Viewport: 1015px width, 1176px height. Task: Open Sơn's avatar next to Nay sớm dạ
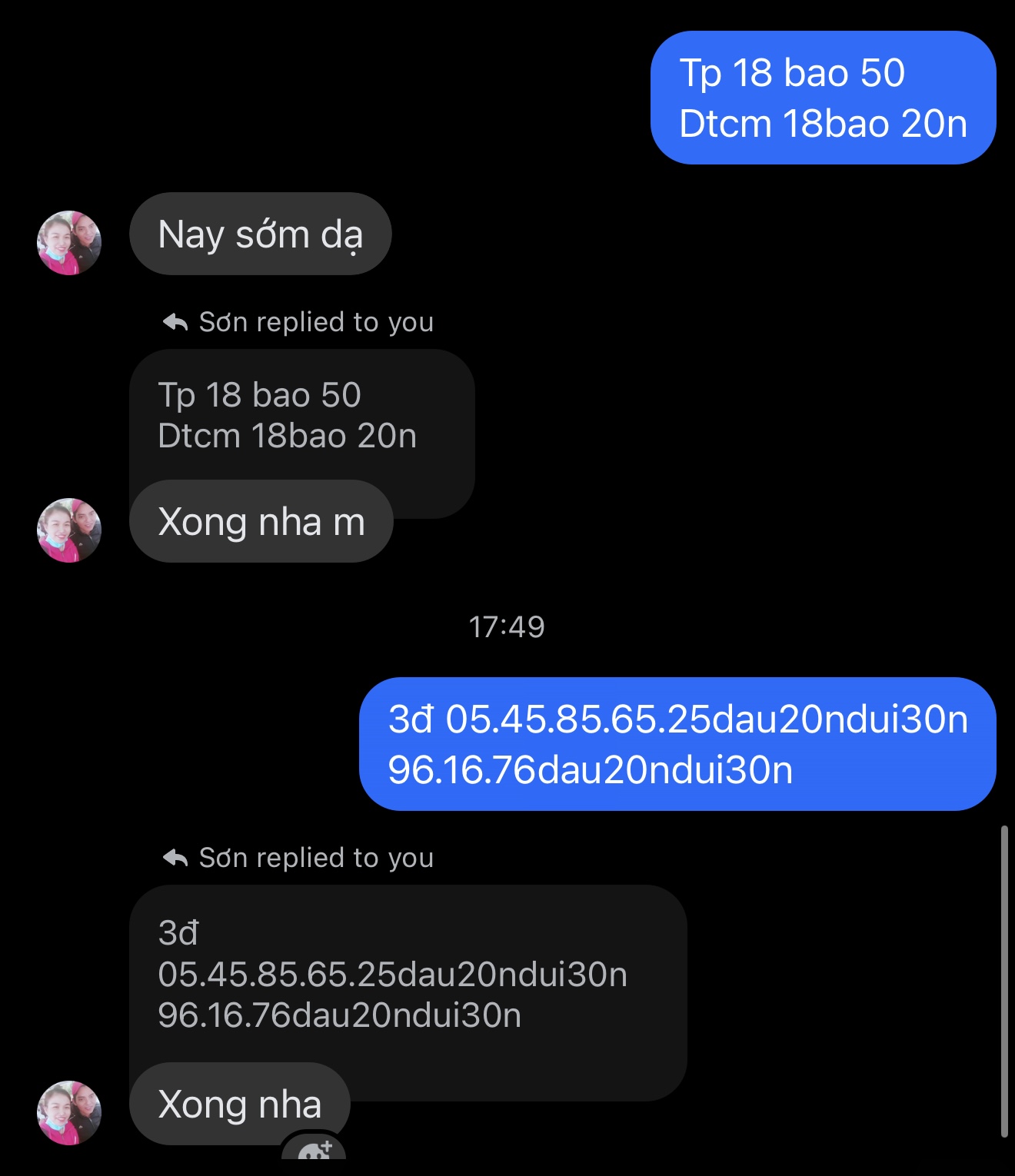[x=69, y=243]
